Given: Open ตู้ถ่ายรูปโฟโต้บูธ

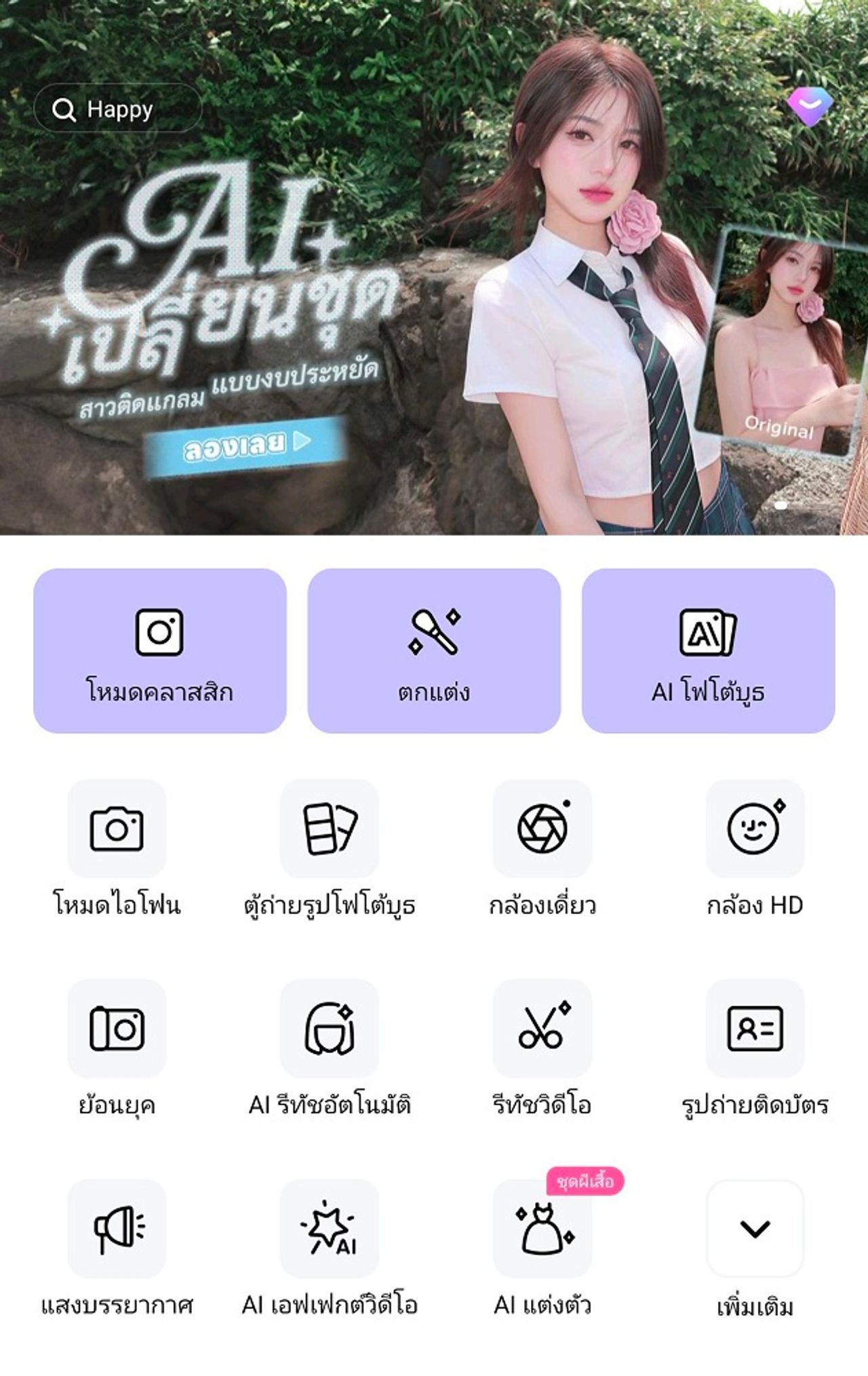Looking at the screenshot, I should [x=330, y=829].
